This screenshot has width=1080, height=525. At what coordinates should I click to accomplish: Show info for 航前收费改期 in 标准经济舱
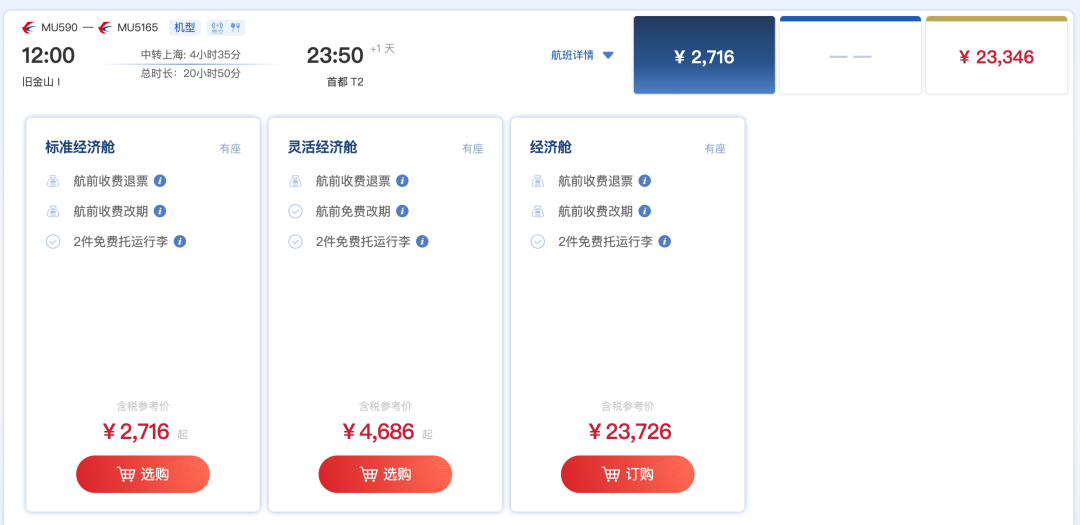point(160,211)
